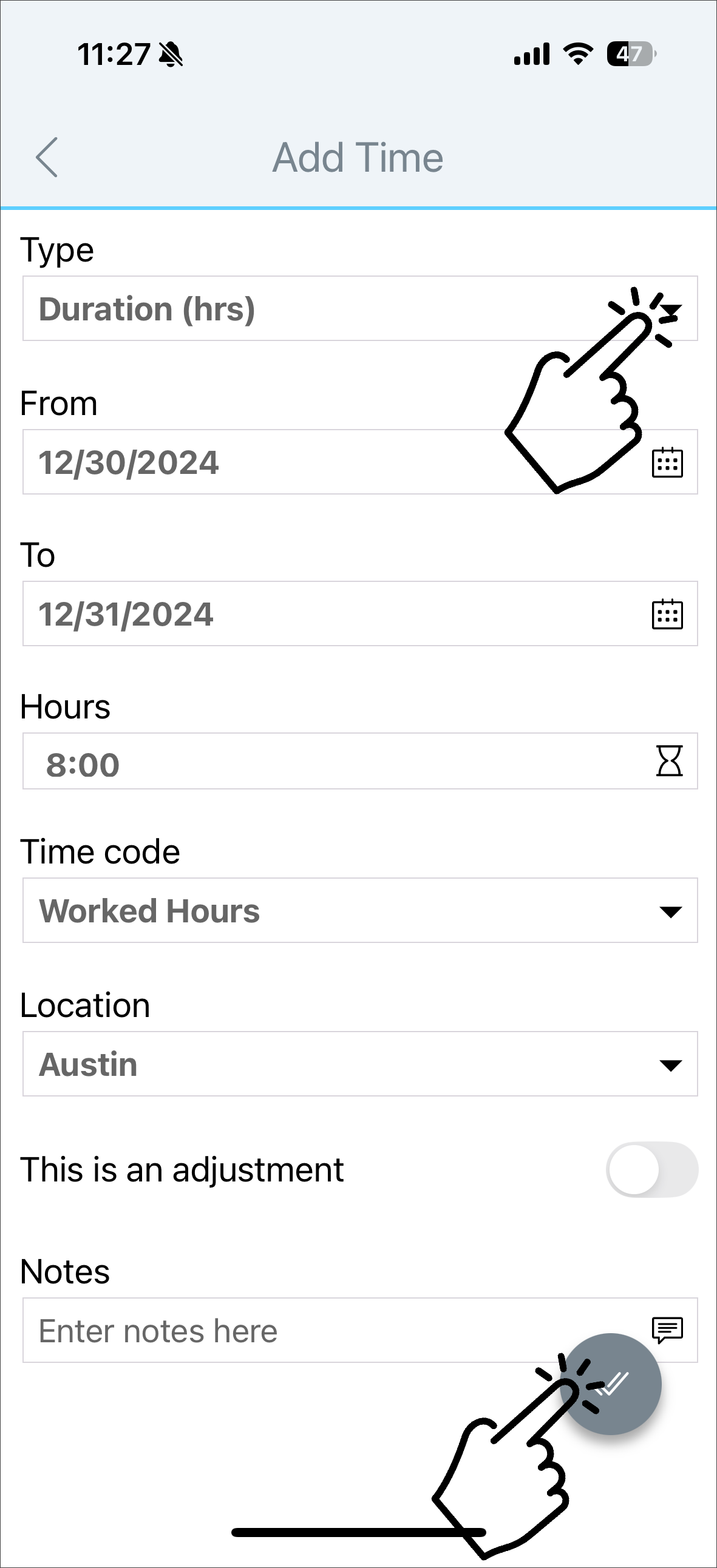Screen dimensions: 717x1568
Task: Toggle the This is an adjustment switch
Action: click(x=652, y=1169)
